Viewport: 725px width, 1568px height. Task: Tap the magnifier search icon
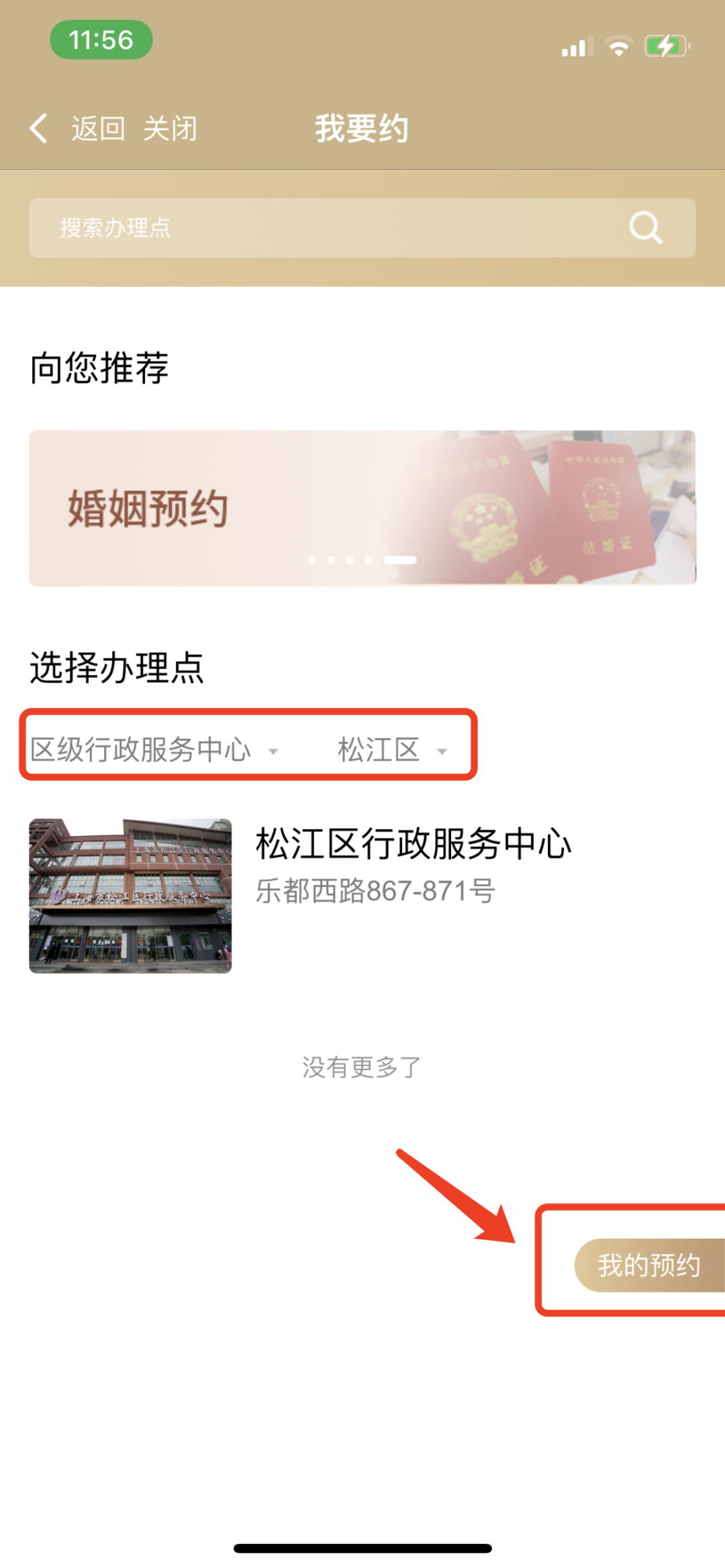[646, 228]
